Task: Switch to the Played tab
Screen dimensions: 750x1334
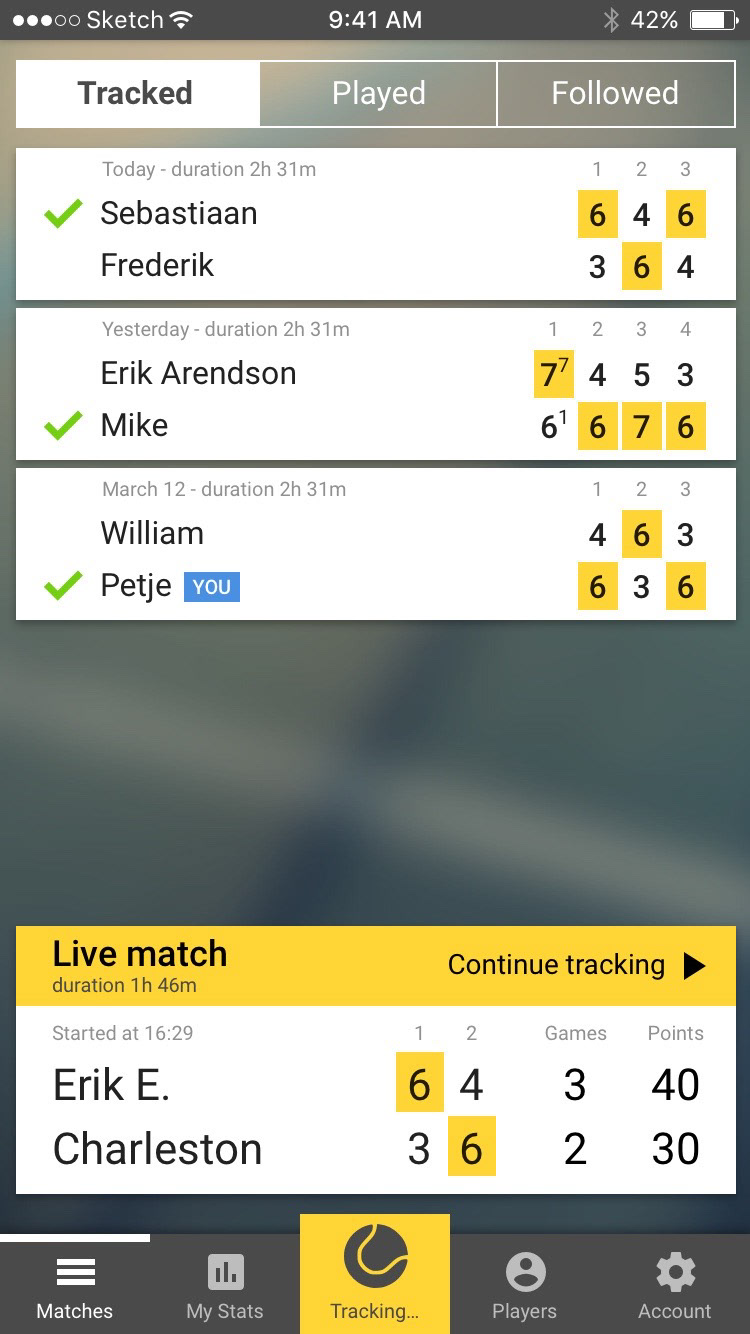Action: 378,94
